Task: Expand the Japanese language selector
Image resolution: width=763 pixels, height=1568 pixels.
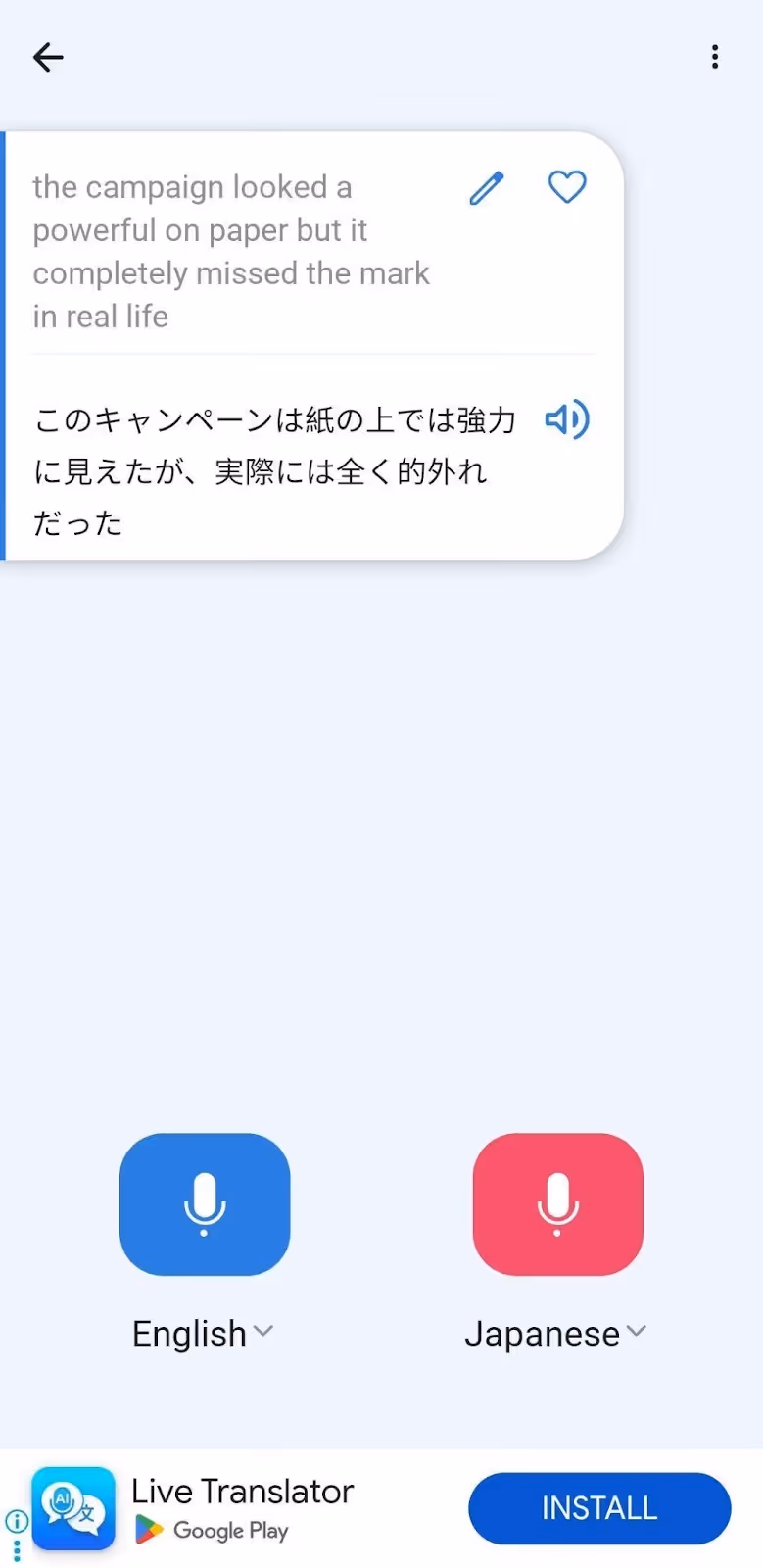Action: pos(637,1332)
